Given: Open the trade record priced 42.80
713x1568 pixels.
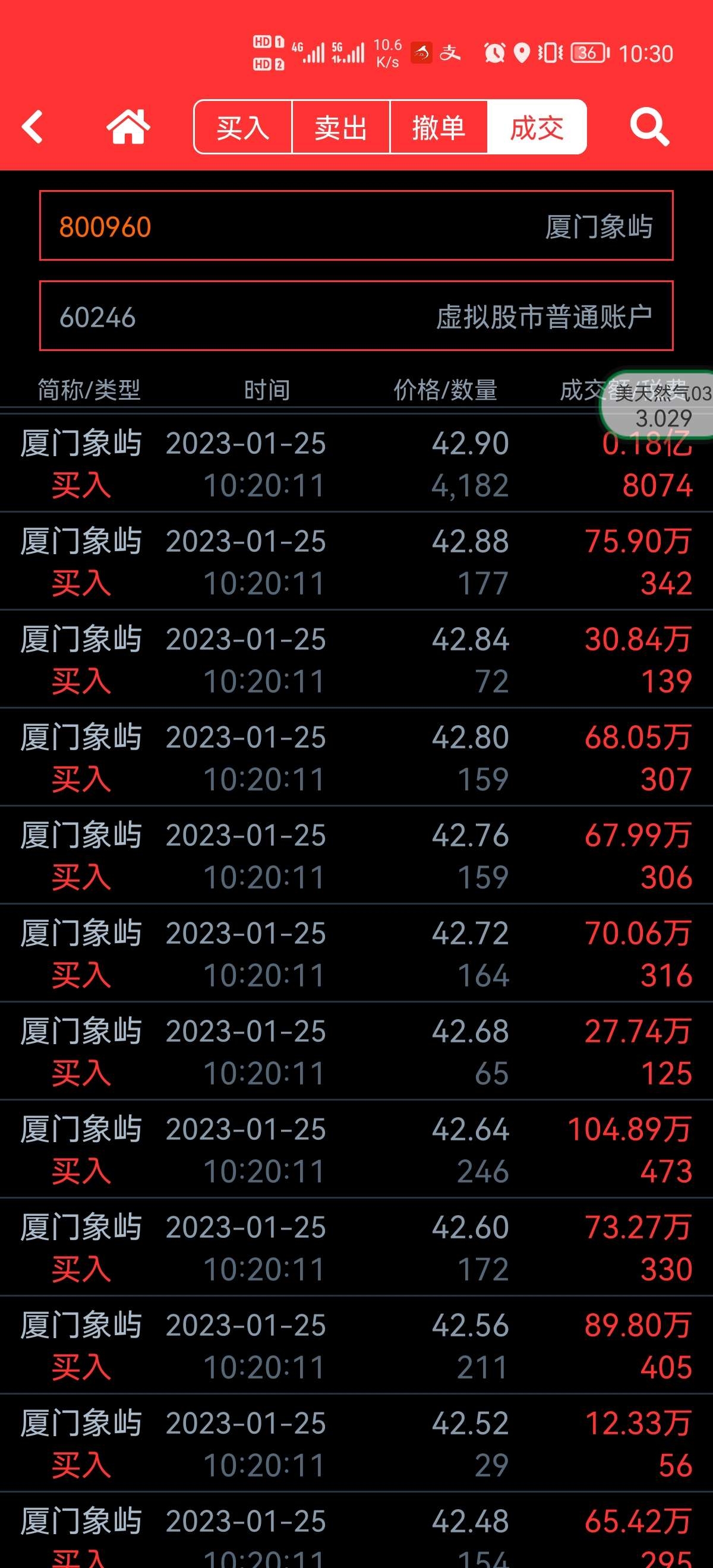Looking at the screenshot, I should point(356,757).
